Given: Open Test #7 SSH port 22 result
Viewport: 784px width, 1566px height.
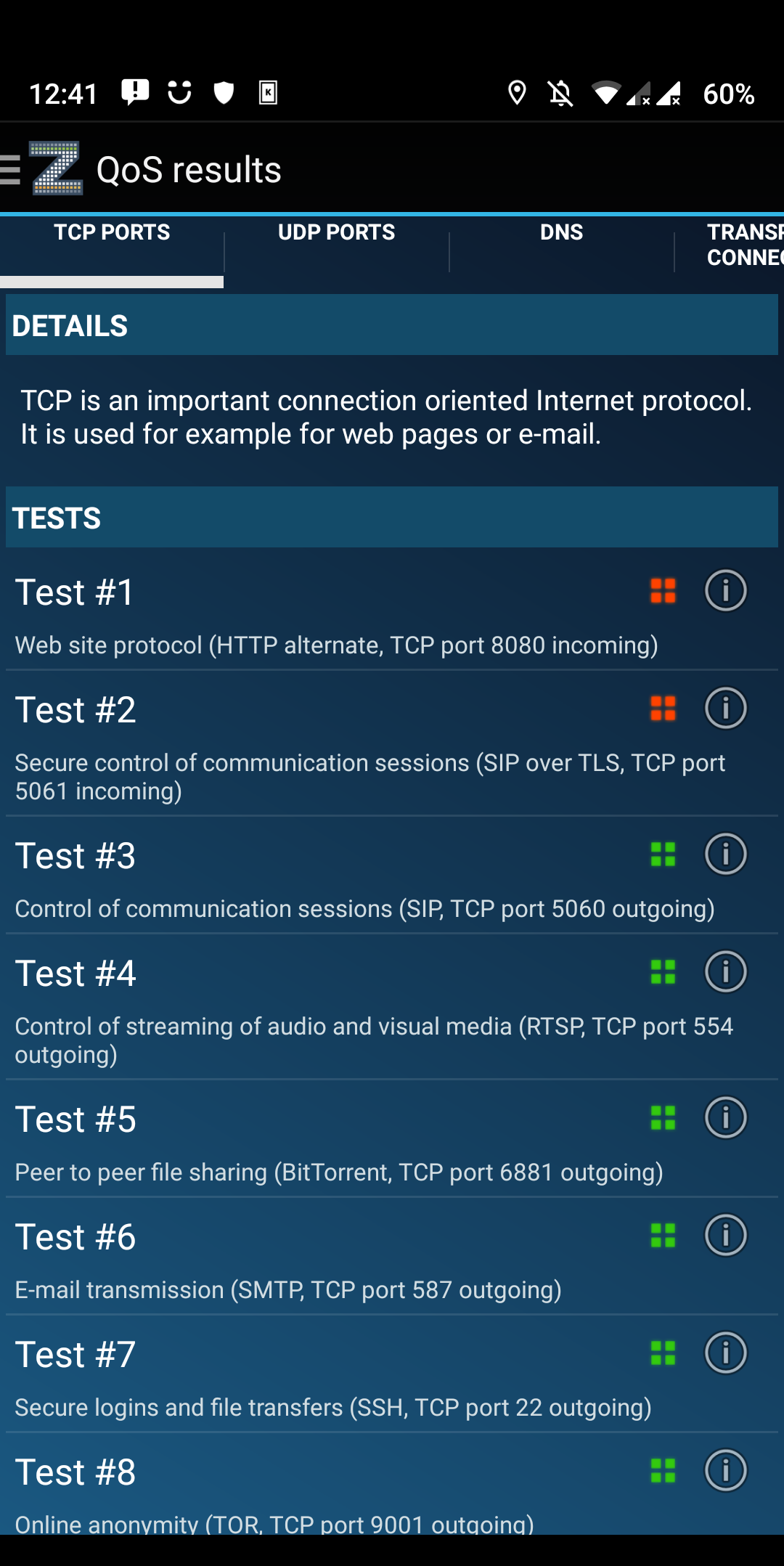Looking at the screenshot, I should (392, 1374).
